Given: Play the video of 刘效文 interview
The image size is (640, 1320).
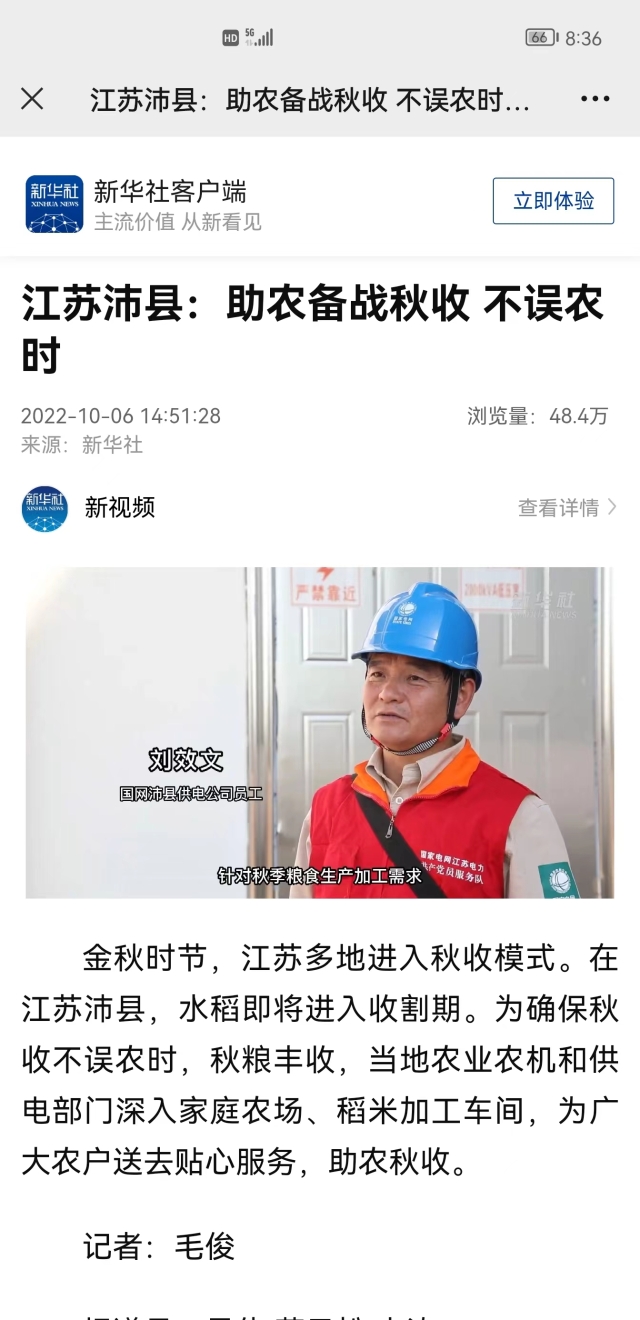Looking at the screenshot, I should (x=320, y=732).
